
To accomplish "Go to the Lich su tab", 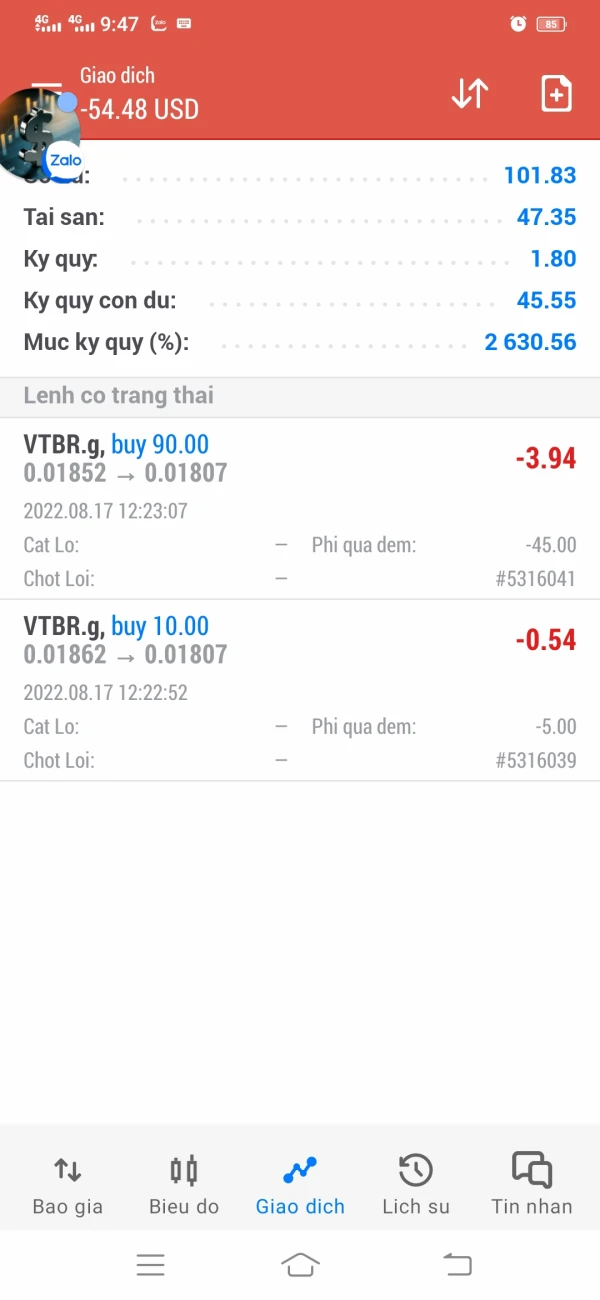I will (416, 1185).
